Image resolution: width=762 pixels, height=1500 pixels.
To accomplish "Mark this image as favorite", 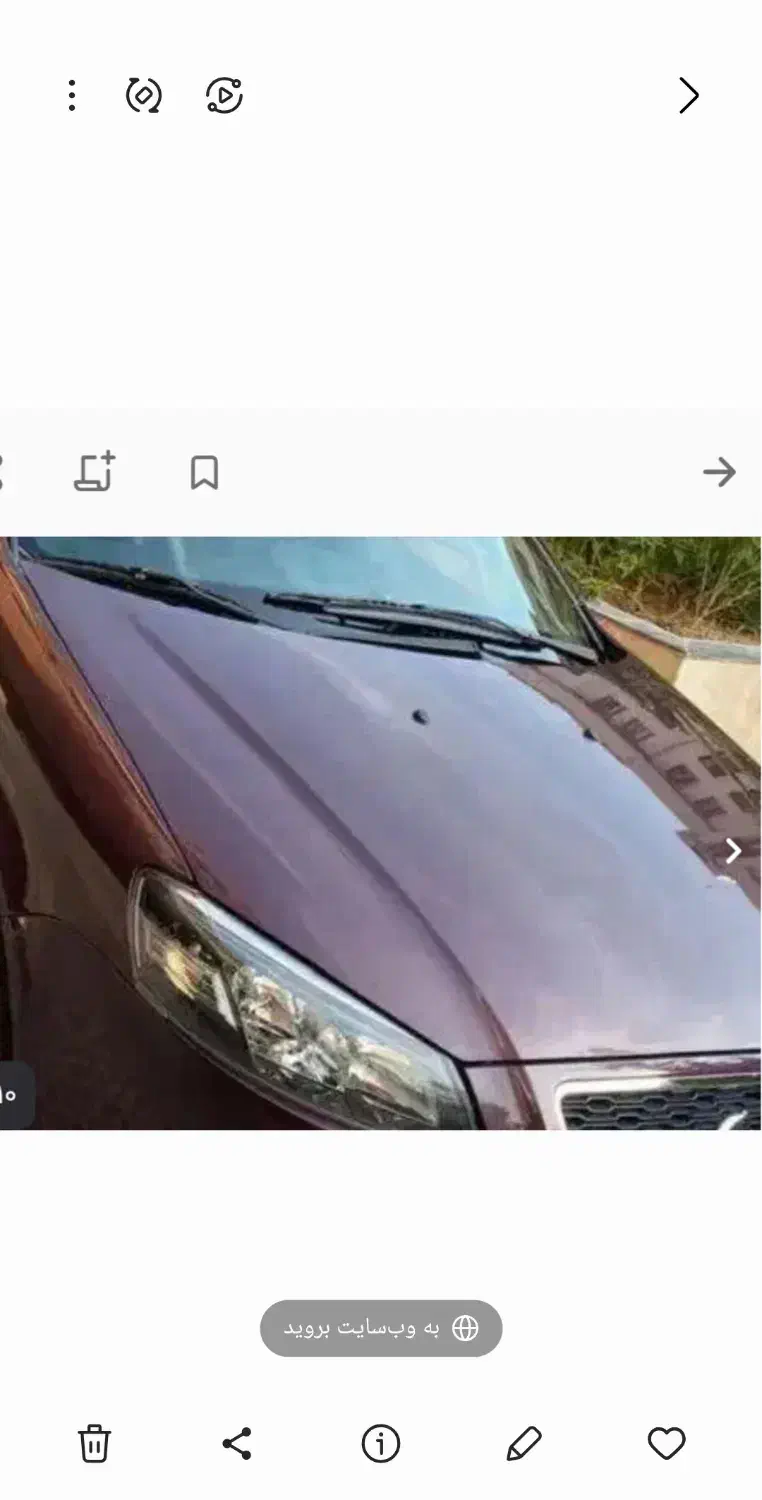I will coord(666,1443).
